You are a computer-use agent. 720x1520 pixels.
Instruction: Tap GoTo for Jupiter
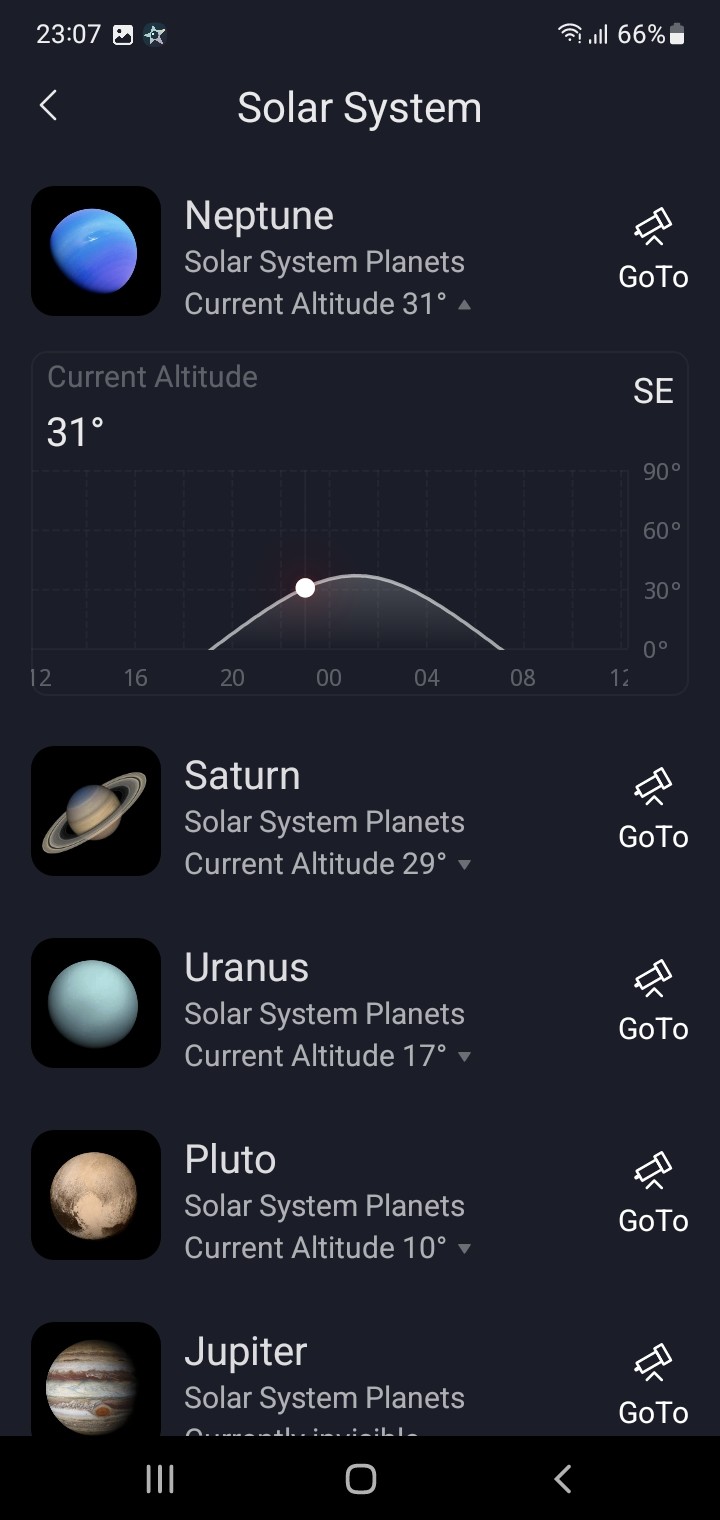[x=653, y=1386]
